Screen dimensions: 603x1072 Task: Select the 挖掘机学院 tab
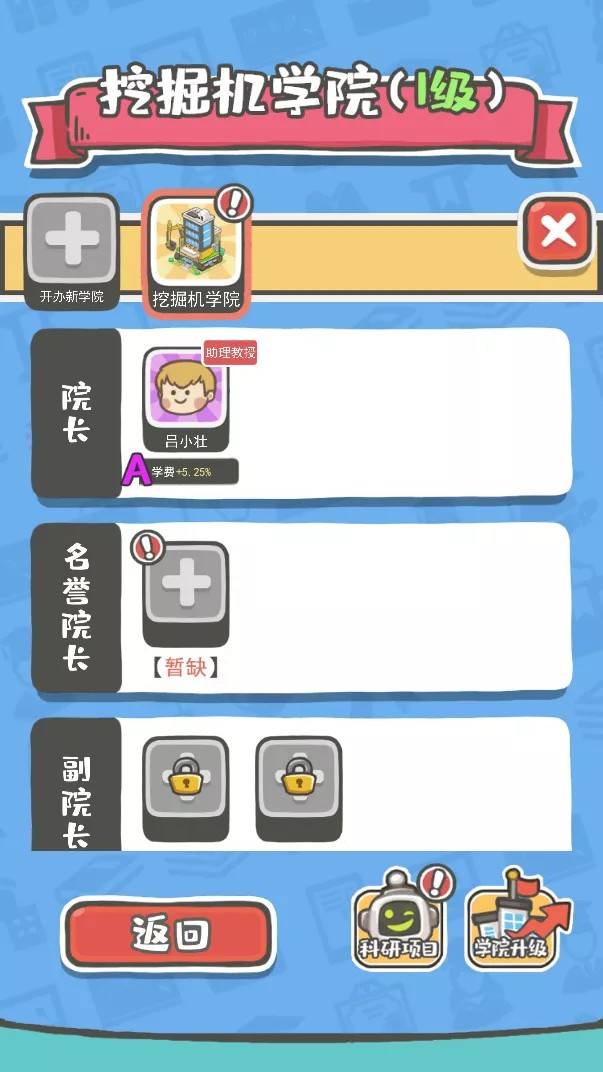[x=196, y=250]
